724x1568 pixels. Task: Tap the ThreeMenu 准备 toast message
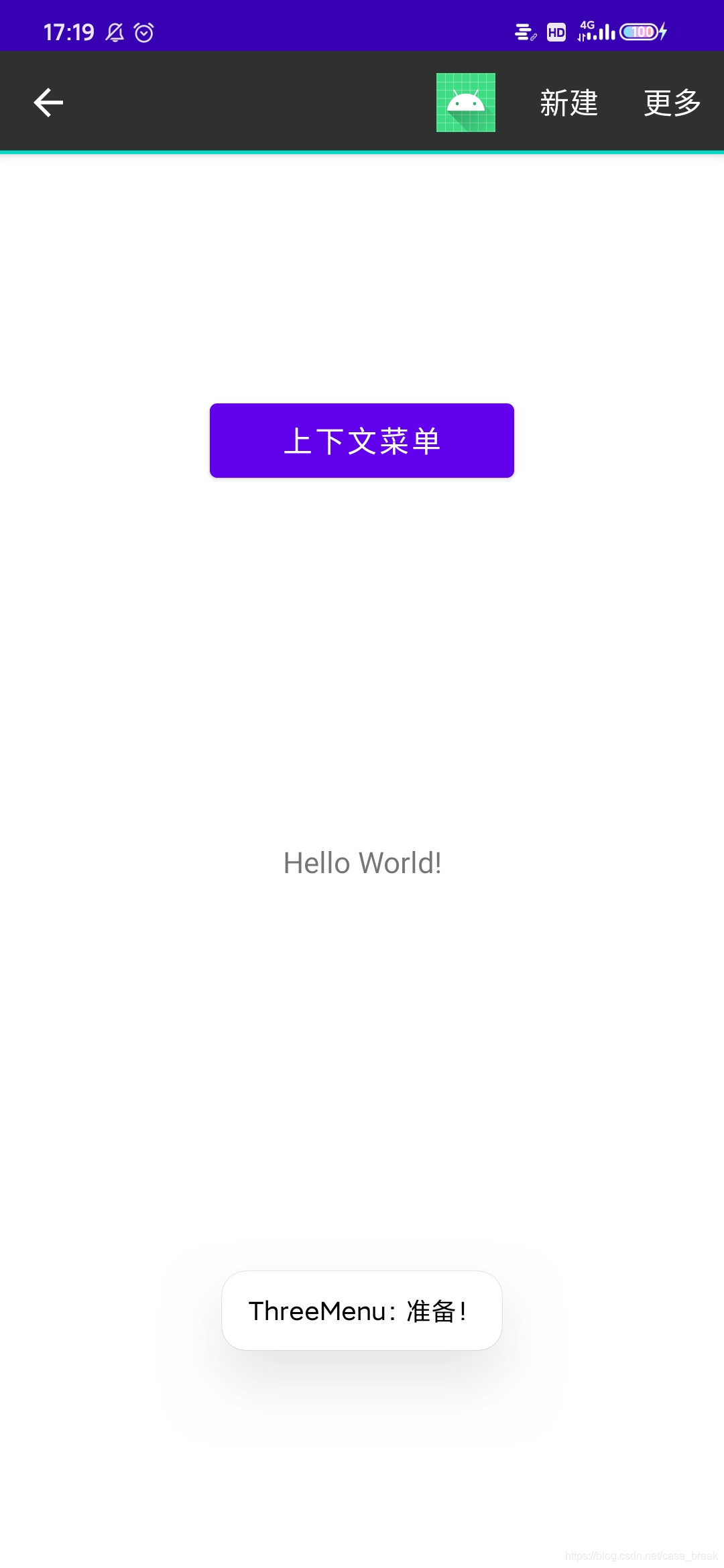pos(361,1310)
